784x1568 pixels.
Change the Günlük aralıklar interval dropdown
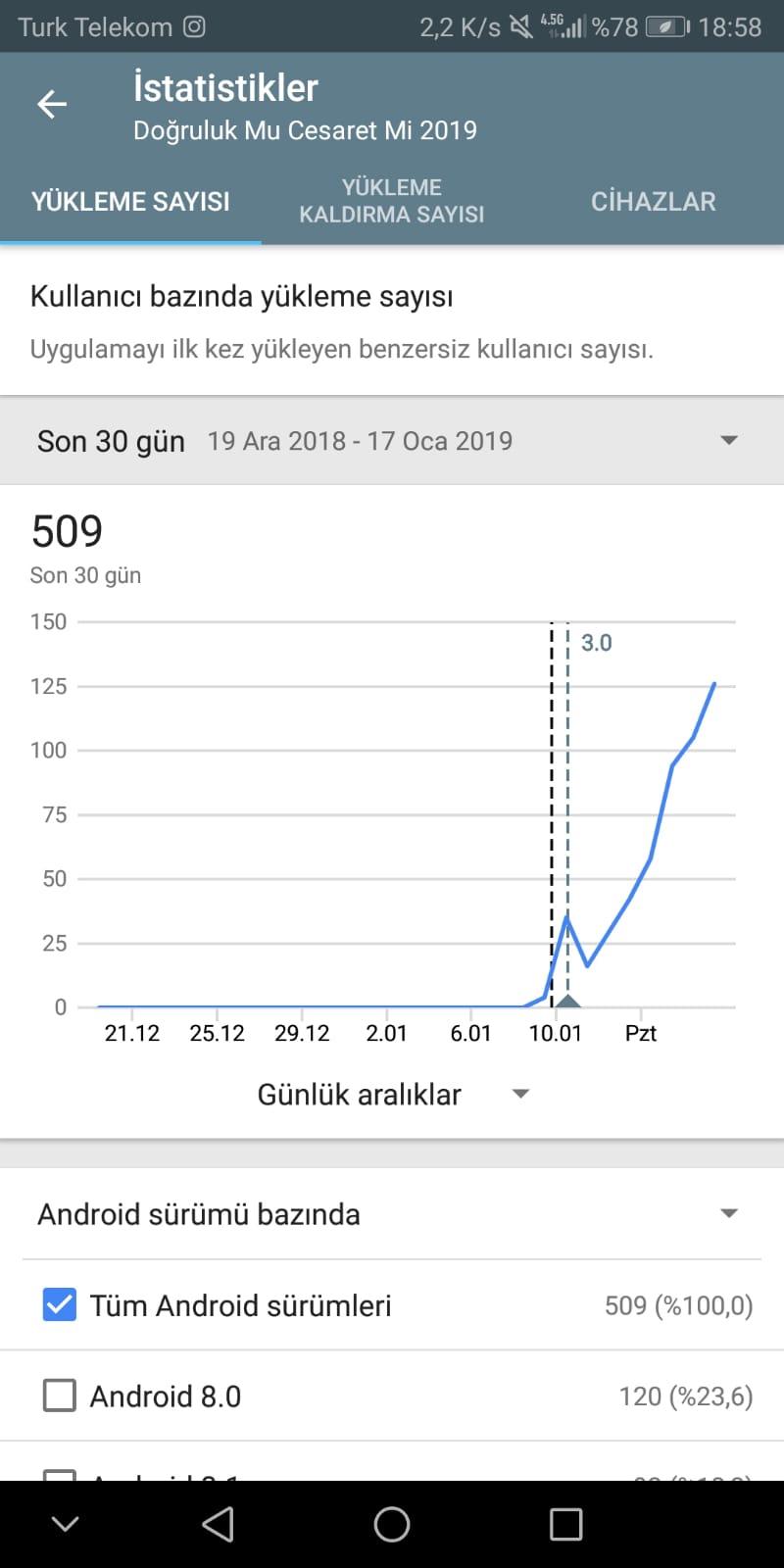click(392, 1095)
